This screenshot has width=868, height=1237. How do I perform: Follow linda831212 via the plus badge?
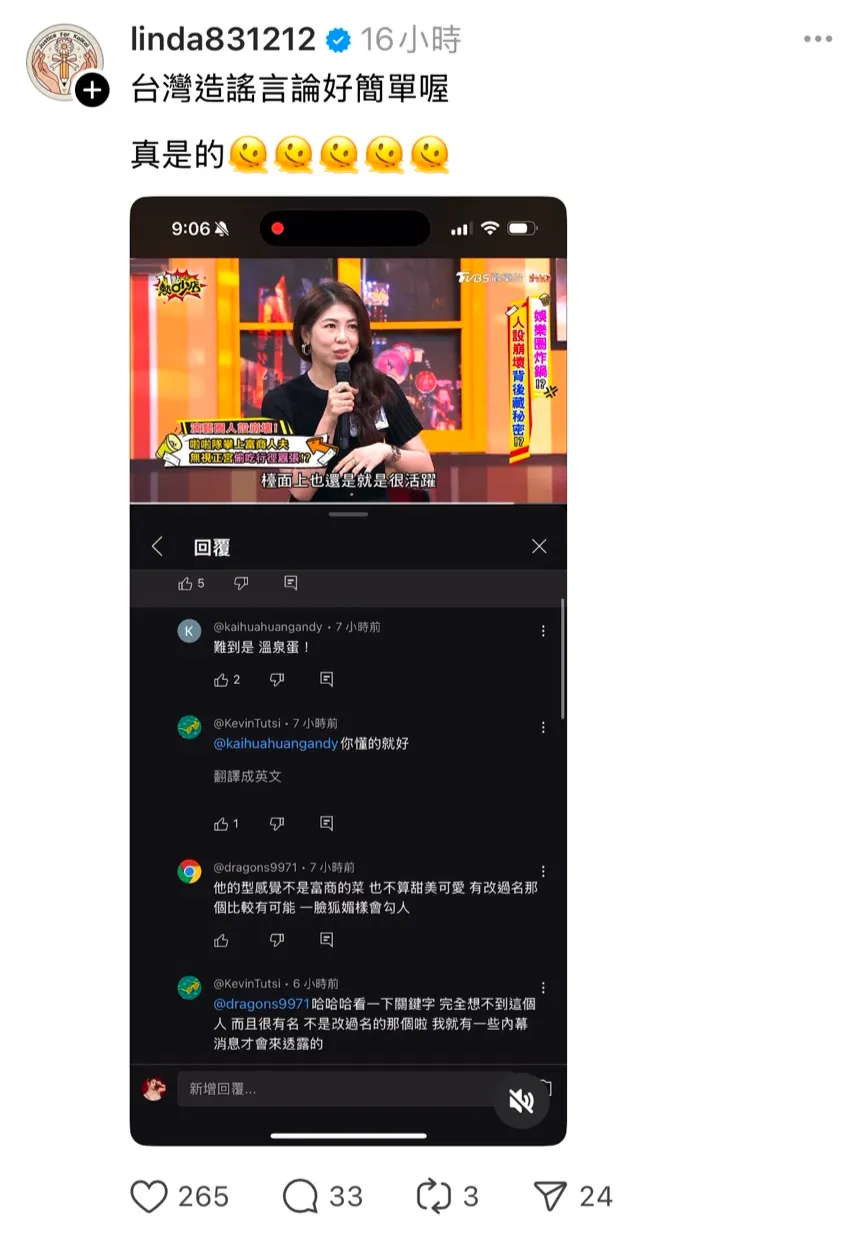(x=92, y=91)
